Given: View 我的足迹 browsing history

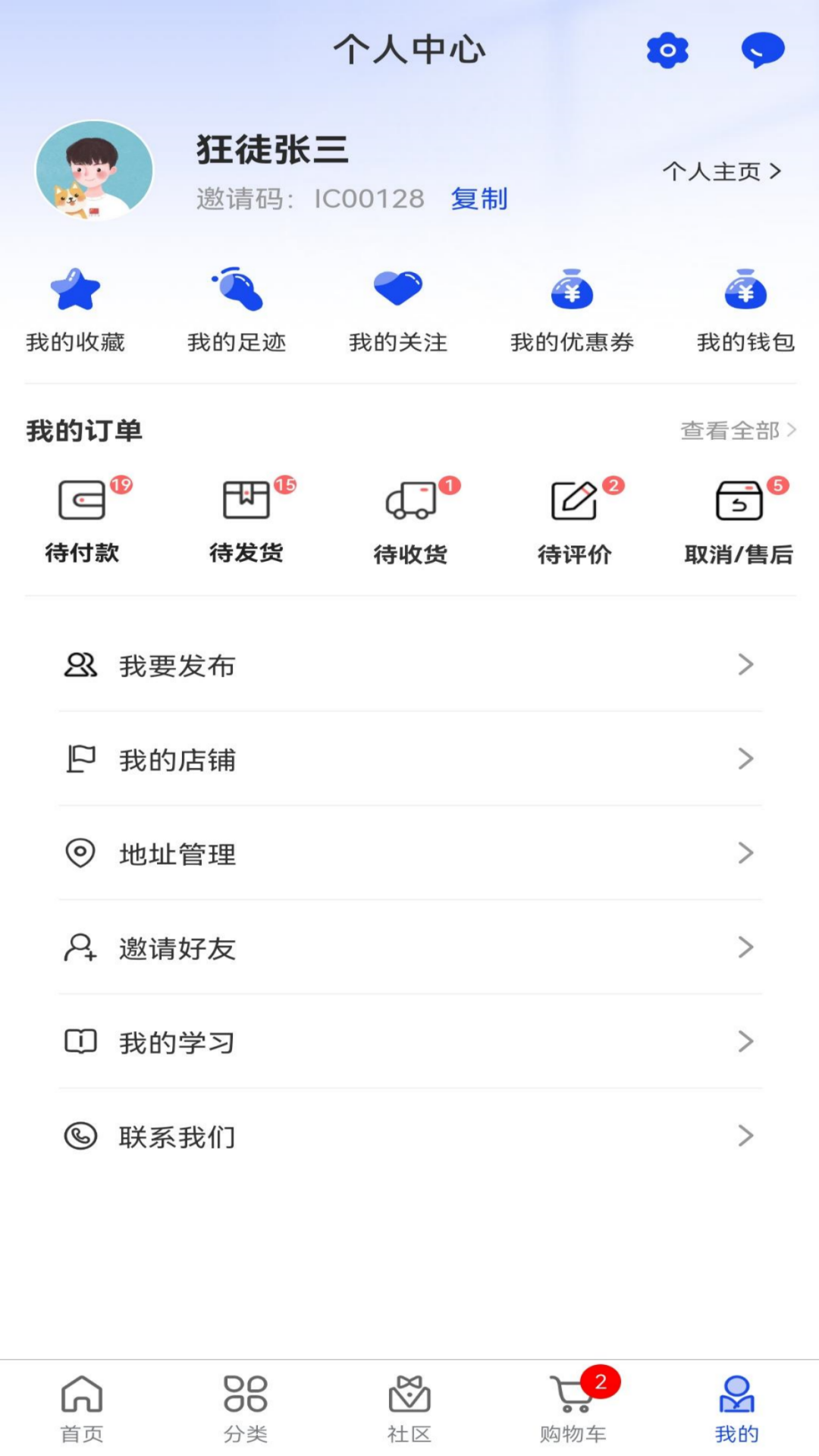Looking at the screenshot, I should 237,310.
